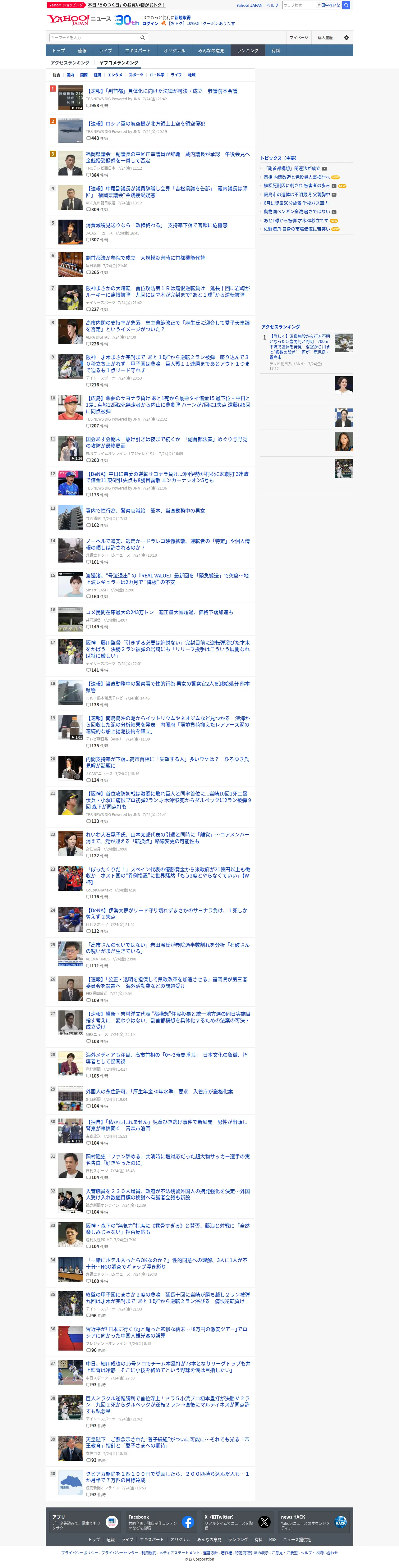Open rank 13 article on 署内で性行為
Screen dimensions: 399x1568
tap(146, 511)
